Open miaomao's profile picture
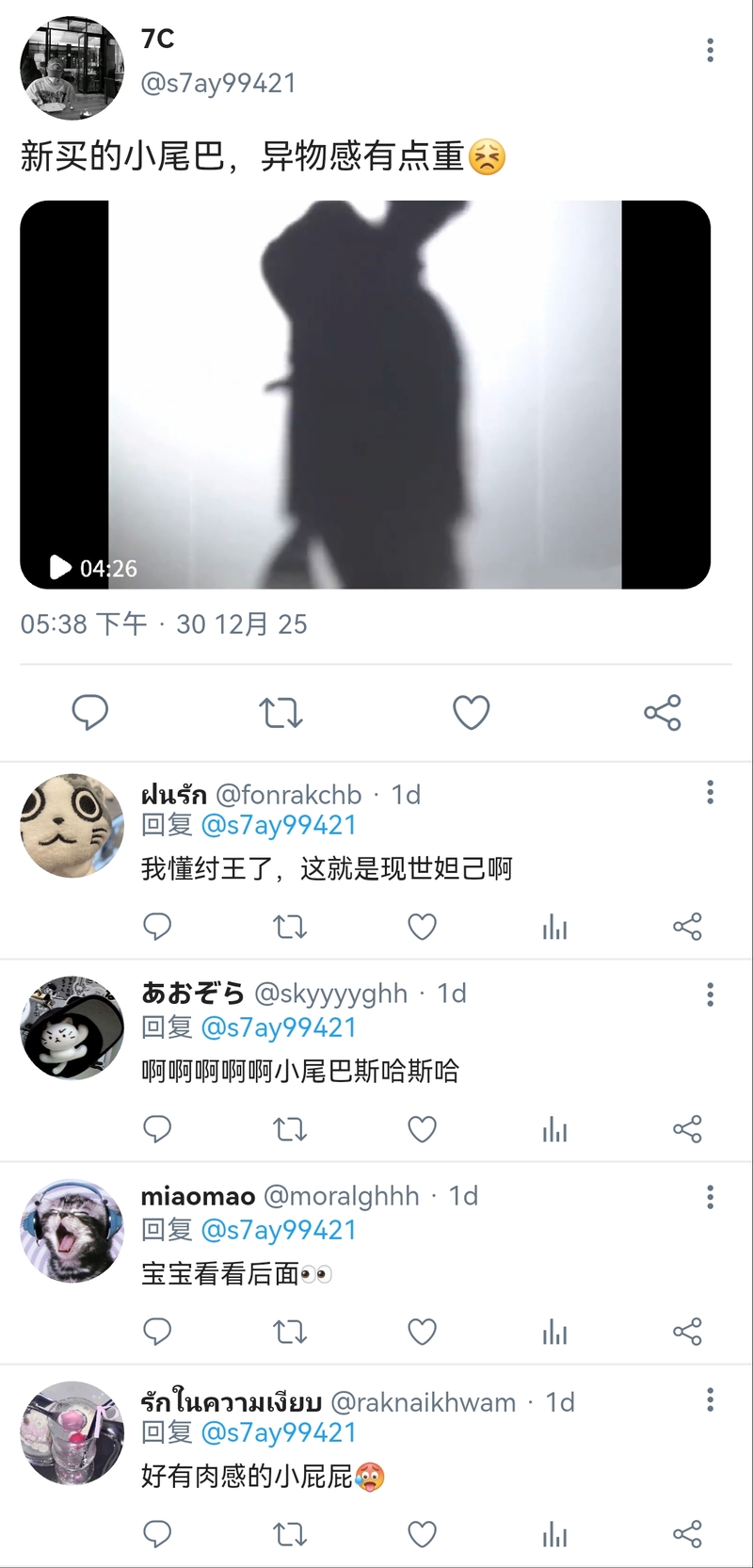This screenshot has width=753, height=1568. [x=72, y=1230]
